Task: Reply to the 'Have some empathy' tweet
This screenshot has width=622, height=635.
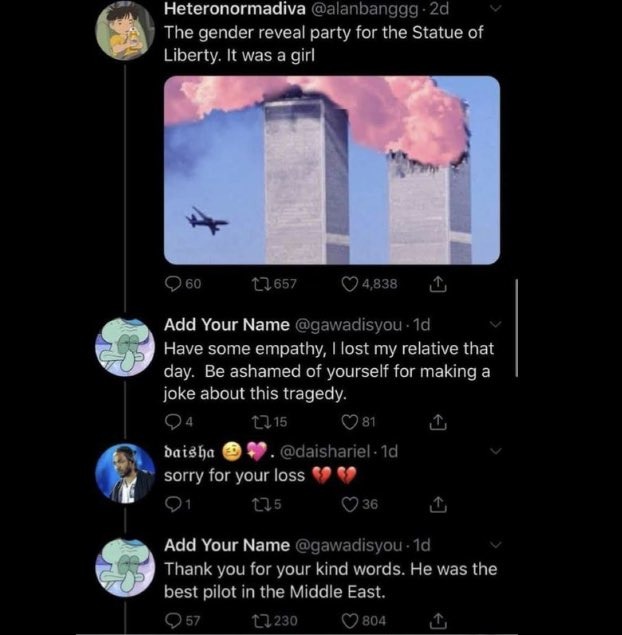Action: [x=172, y=421]
